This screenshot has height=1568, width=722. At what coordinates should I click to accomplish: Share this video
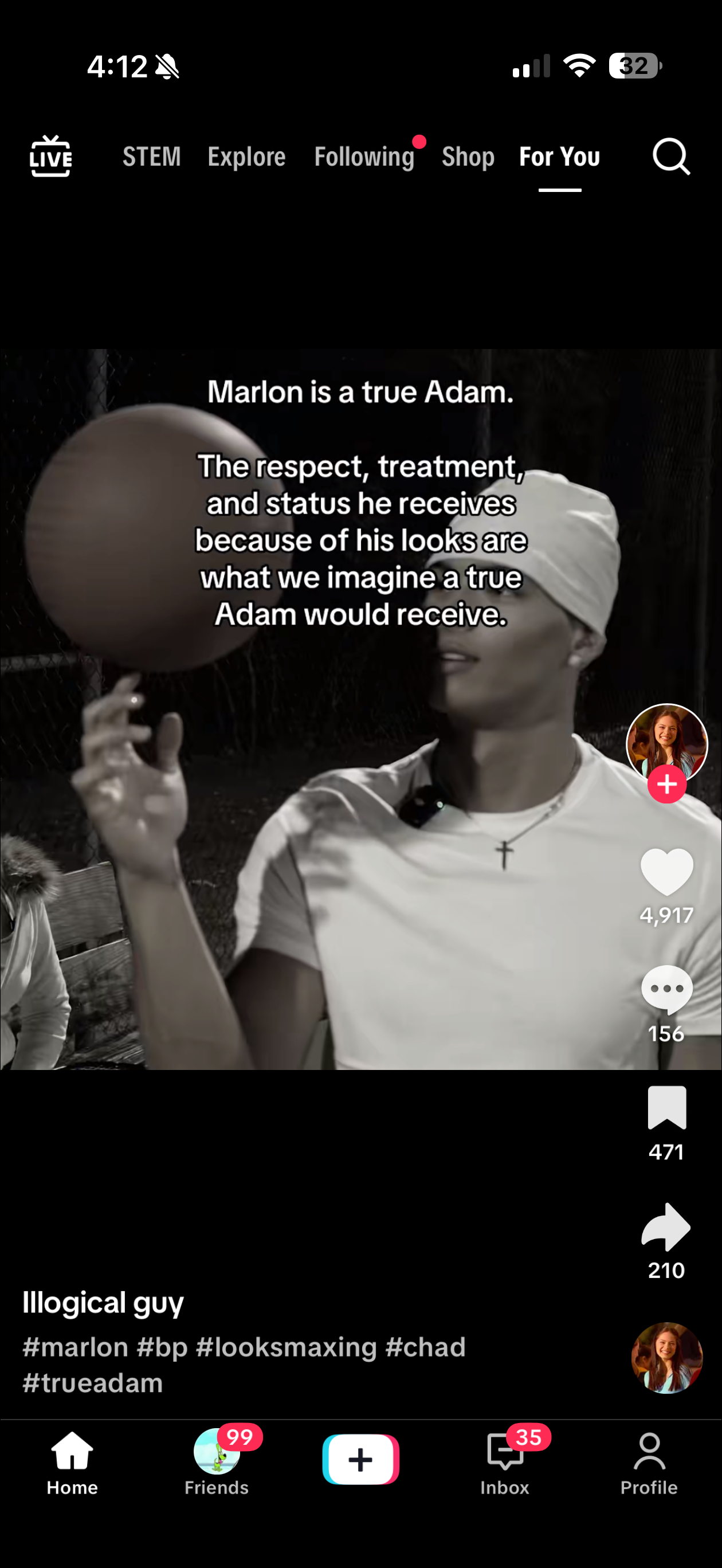click(x=666, y=1227)
